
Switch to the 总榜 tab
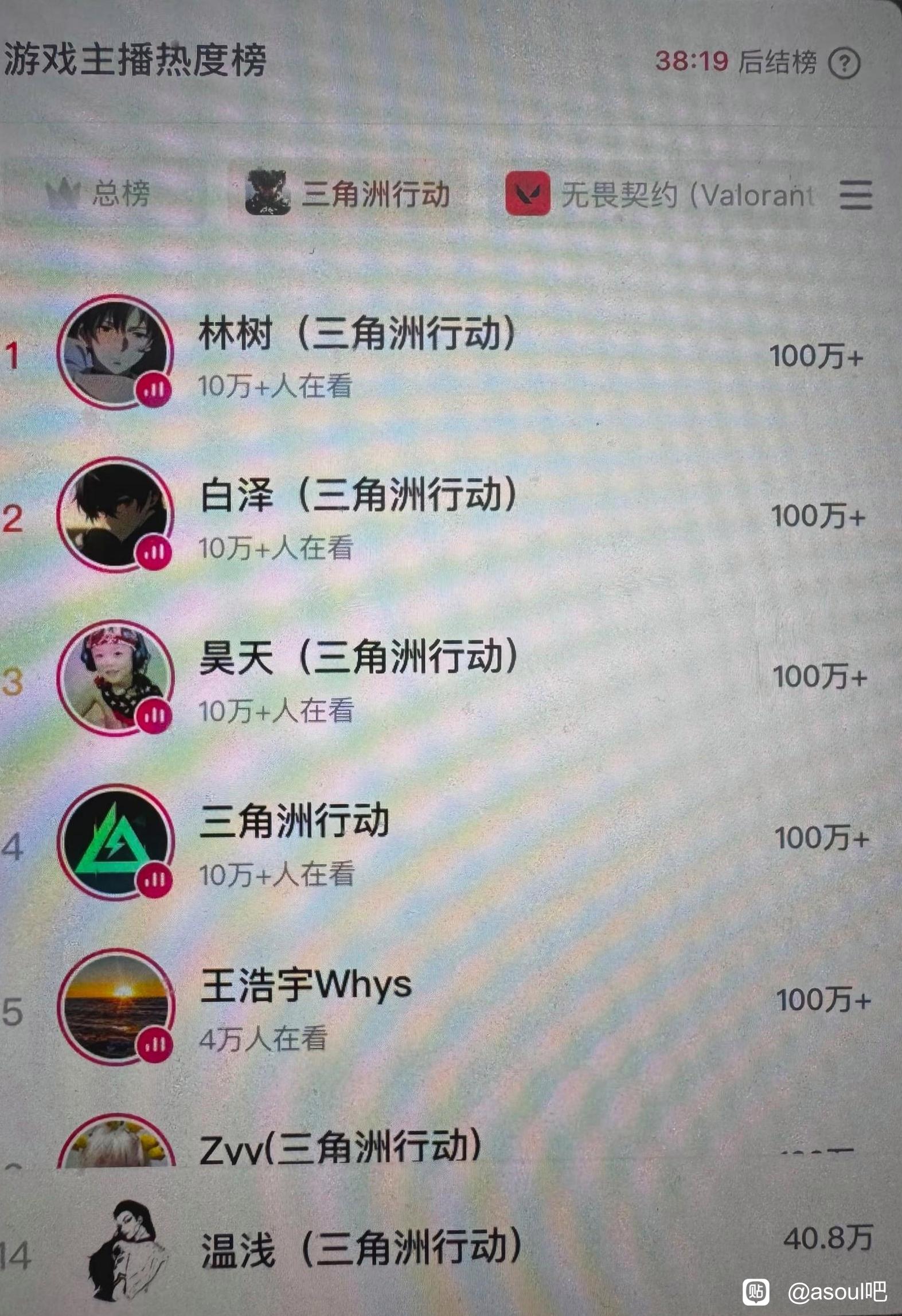coord(99,193)
